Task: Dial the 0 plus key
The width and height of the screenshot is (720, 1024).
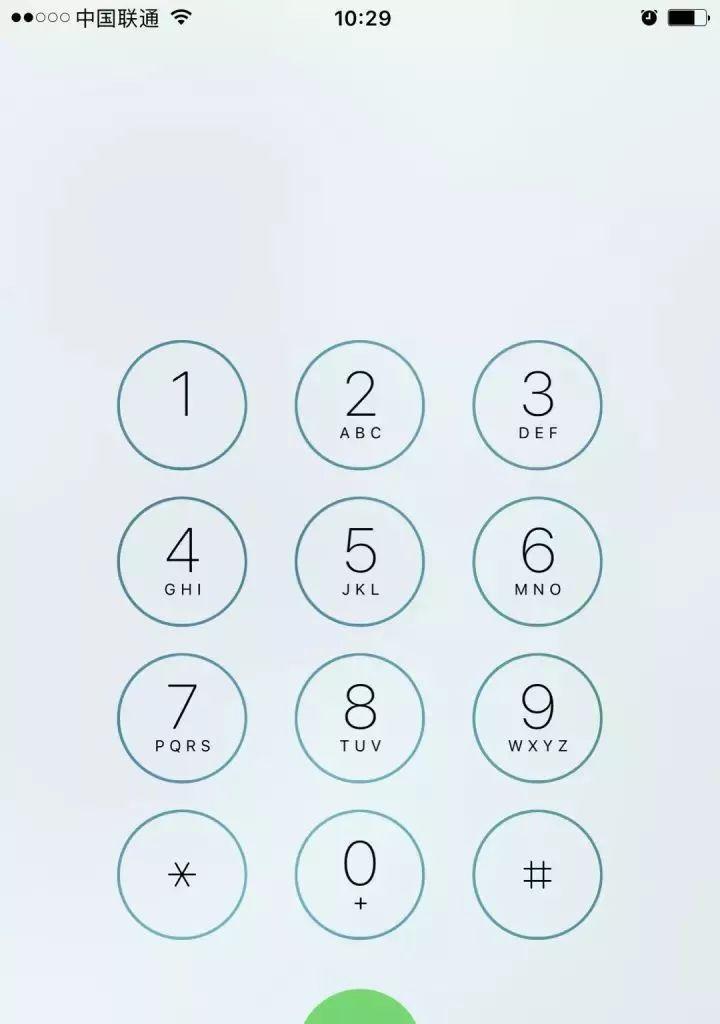Action: pyautogui.click(x=360, y=874)
